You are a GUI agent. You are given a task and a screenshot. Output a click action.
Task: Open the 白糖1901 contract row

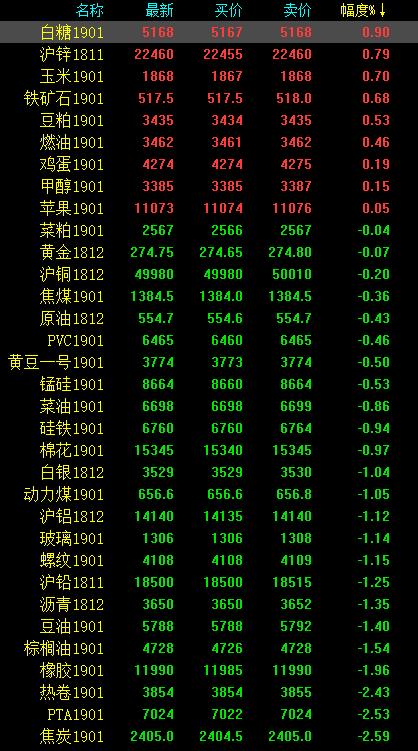[x=209, y=32]
